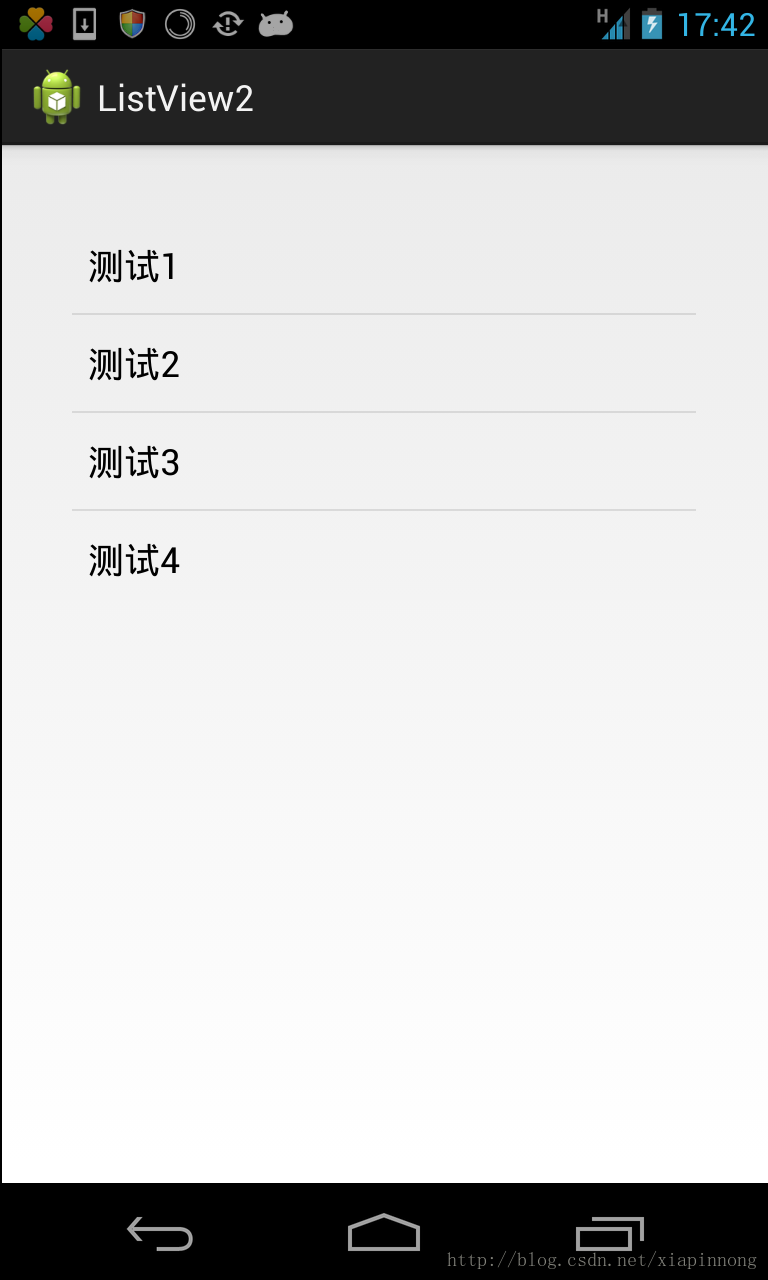Image resolution: width=768 pixels, height=1280 pixels.
Task: Select the 测试1 list row
Action: 384,266
